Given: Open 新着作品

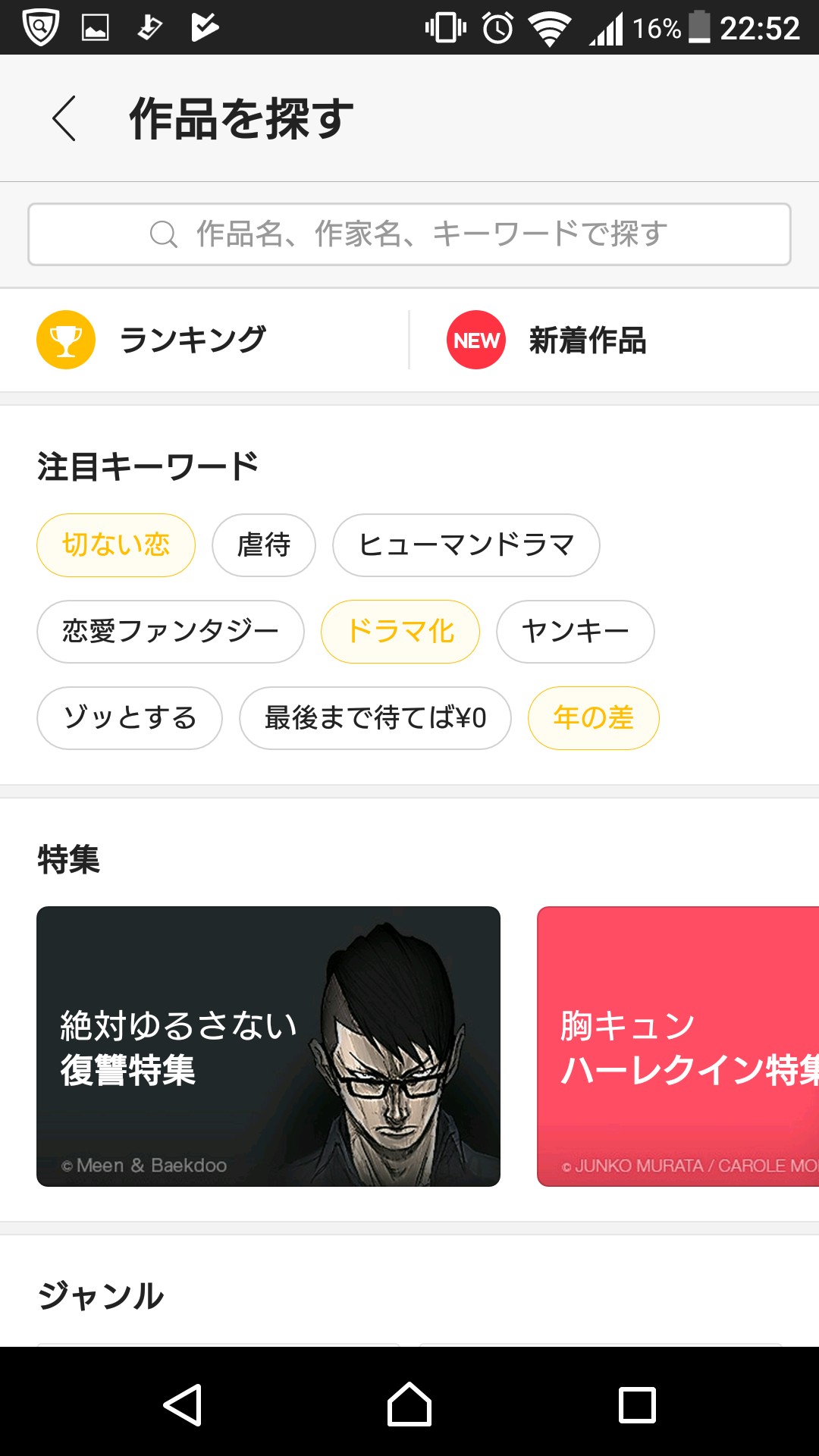Looking at the screenshot, I should pyautogui.click(x=588, y=340).
